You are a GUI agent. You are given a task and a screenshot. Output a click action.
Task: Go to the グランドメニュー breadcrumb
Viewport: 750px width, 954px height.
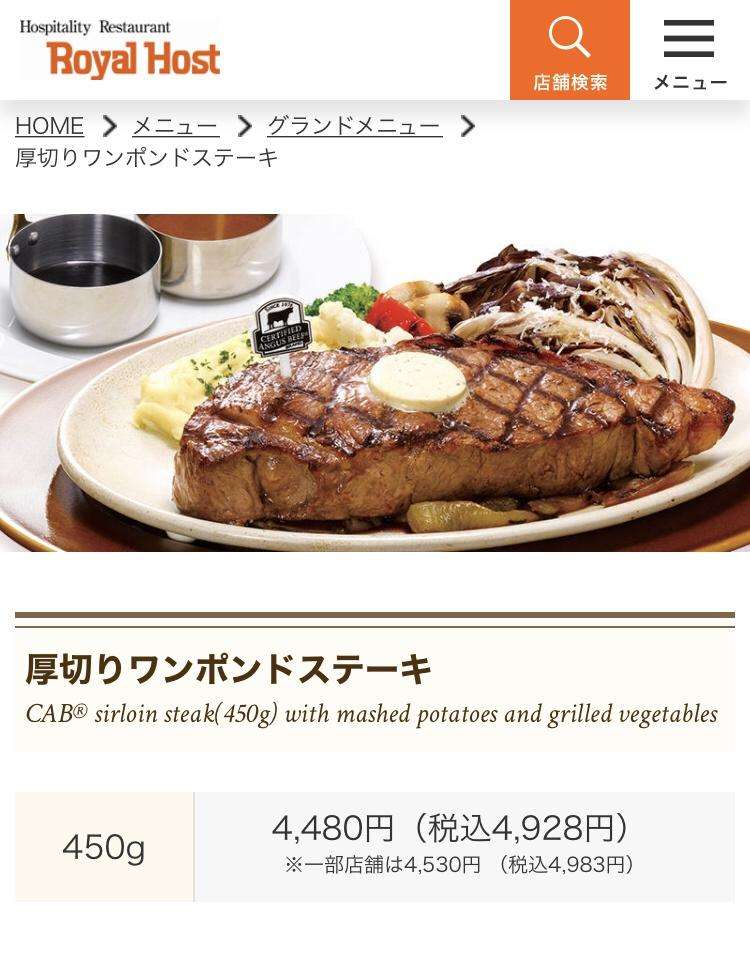point(354,126)
